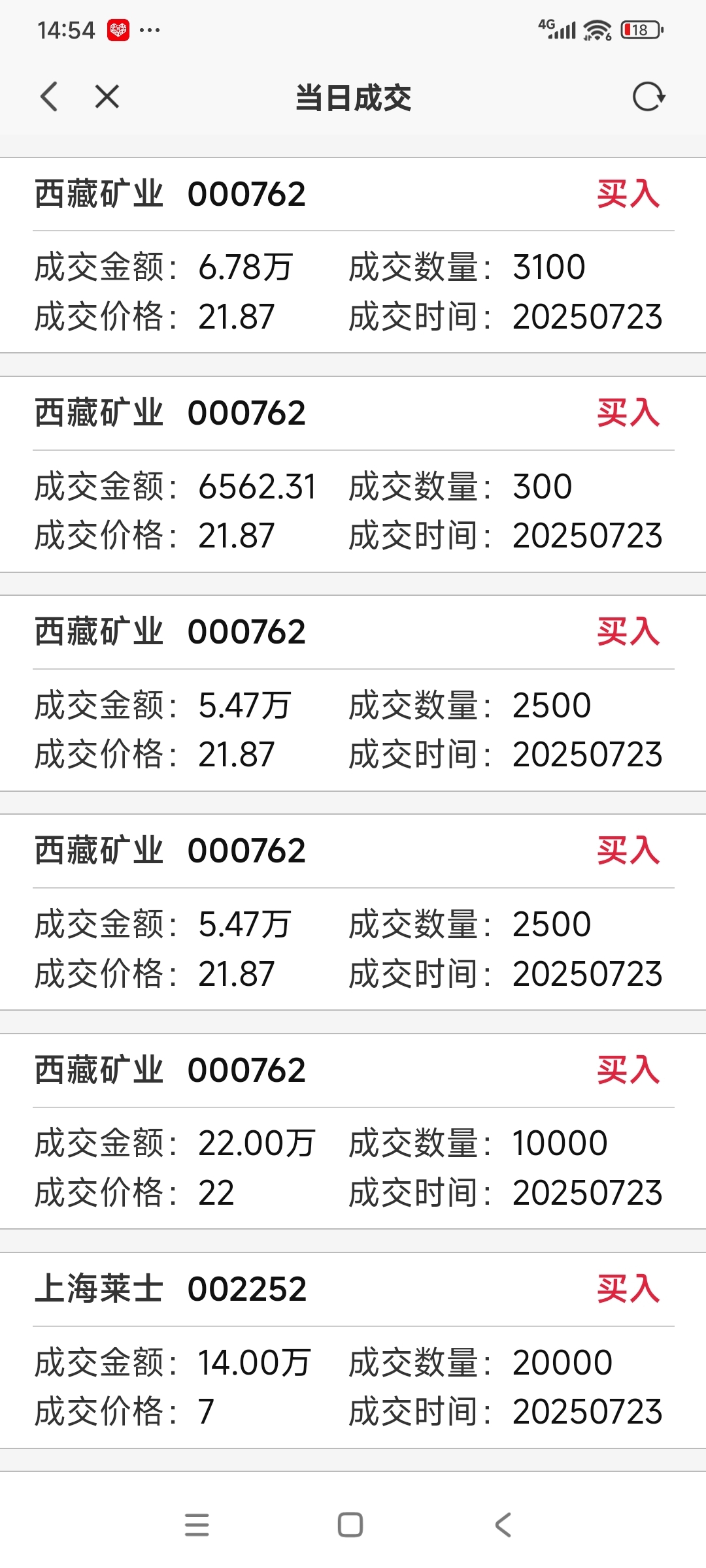Refresh today's transaction list
This screenshot has width=706, height=1568.
(x=648, y=97)
